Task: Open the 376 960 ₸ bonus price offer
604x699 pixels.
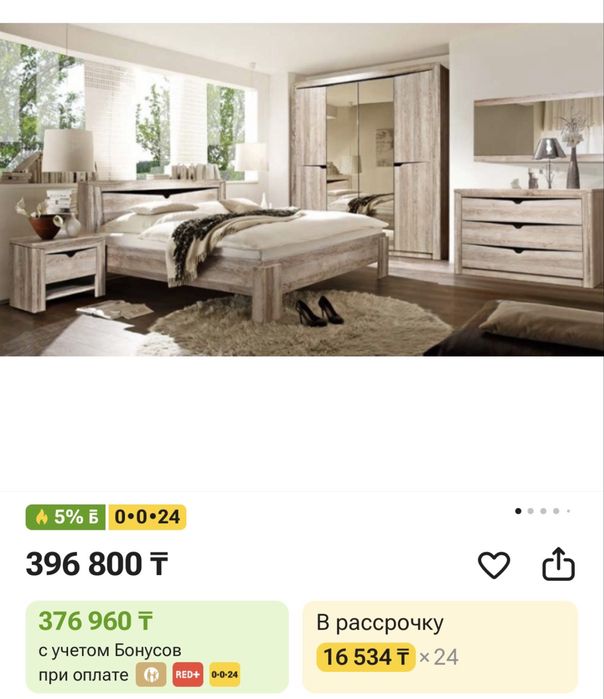Action: (x=157, y=647)
